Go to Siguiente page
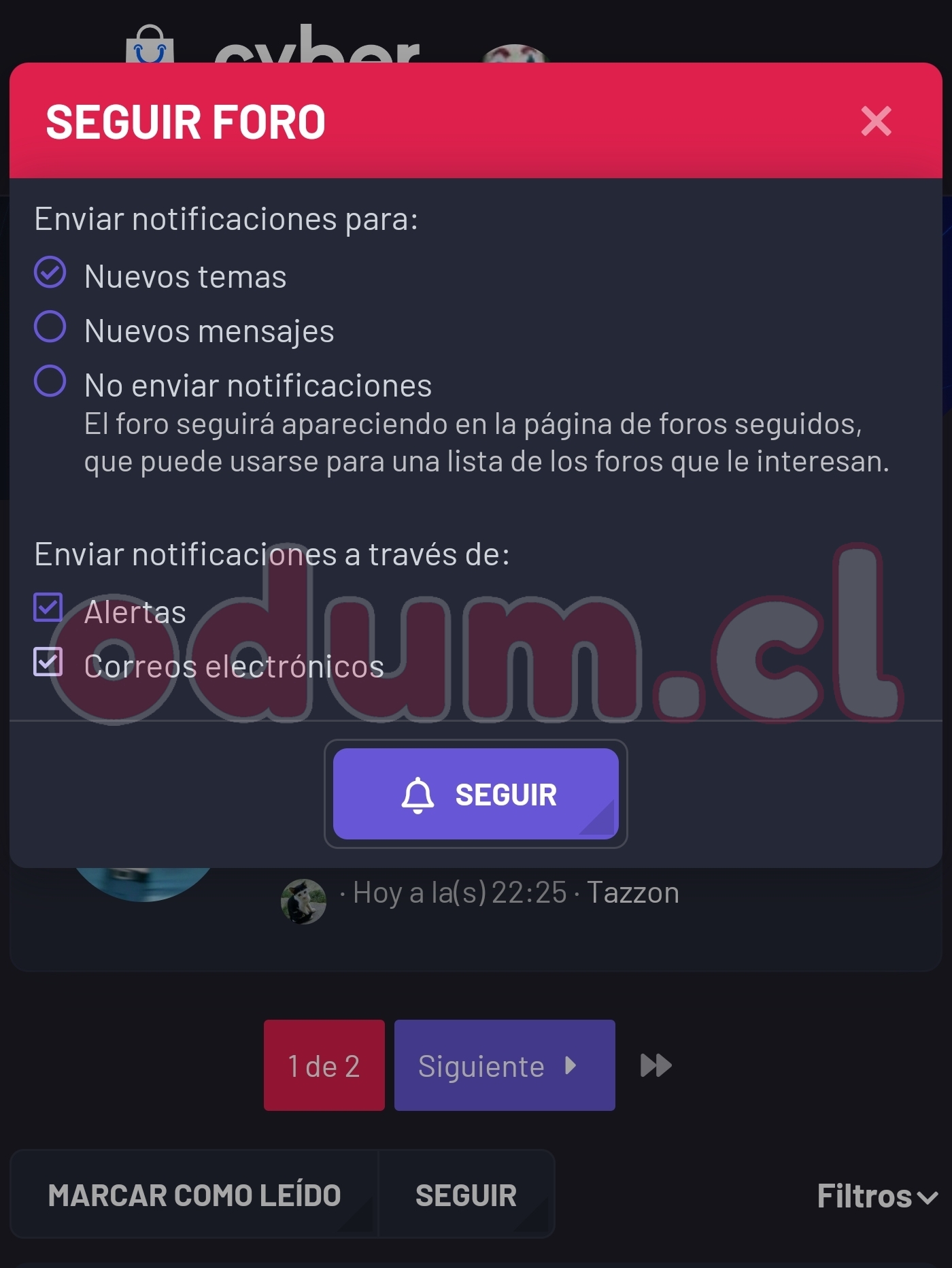 pos(504,1065)
